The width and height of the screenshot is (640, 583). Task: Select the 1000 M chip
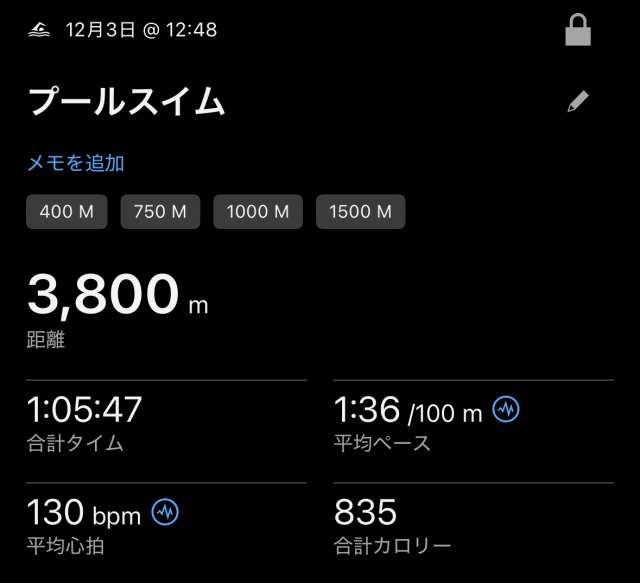pos(257,212)
